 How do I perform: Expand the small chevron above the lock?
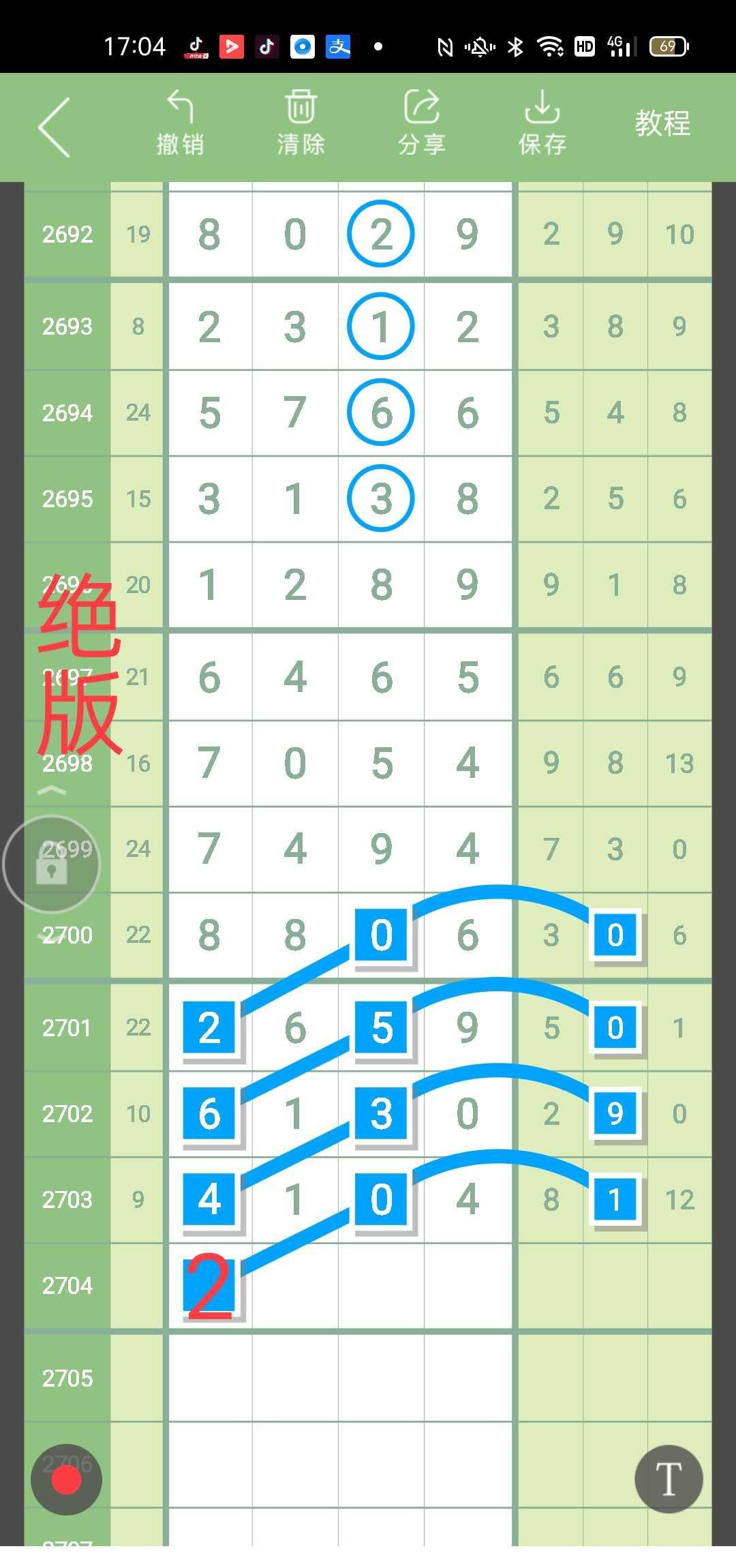[x=52, y=791]
